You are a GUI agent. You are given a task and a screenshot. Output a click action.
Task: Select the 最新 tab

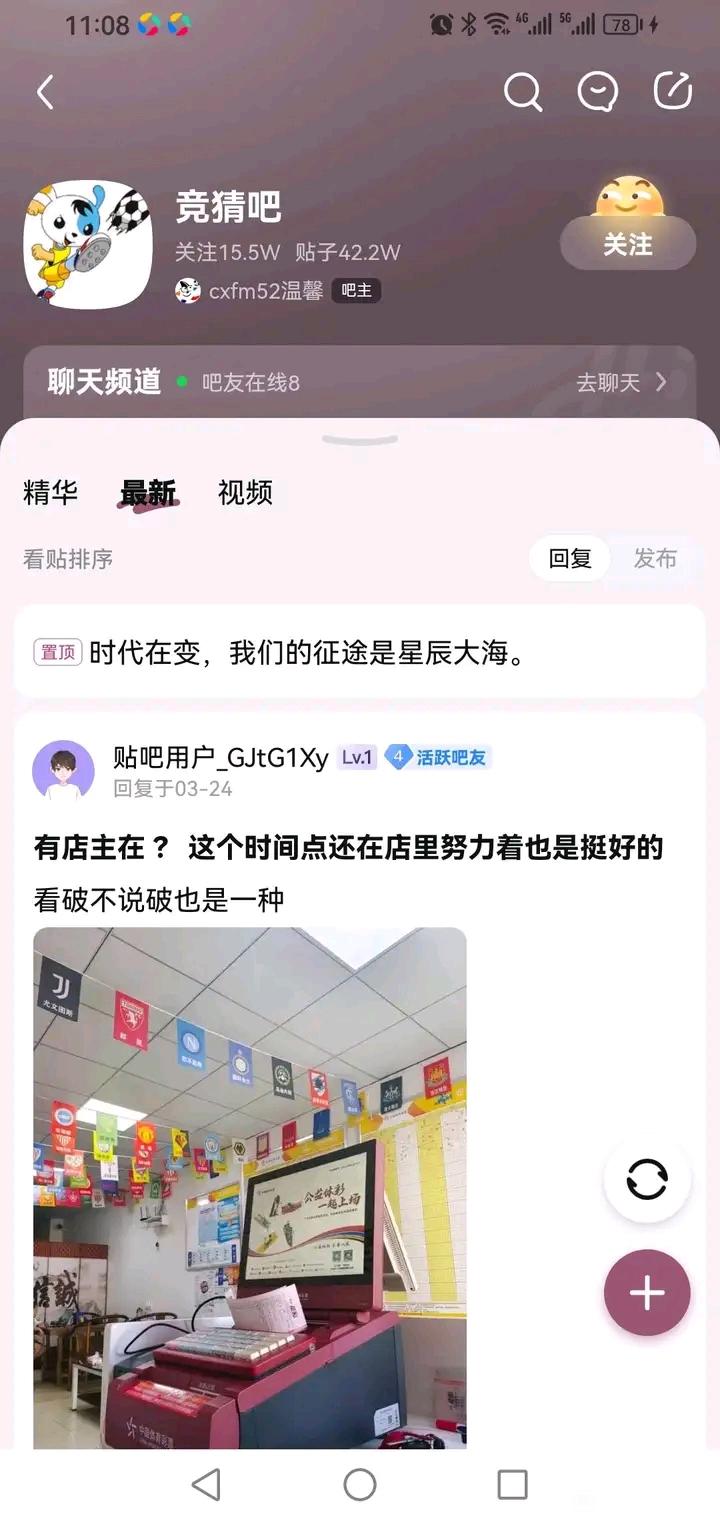point(148,492)
